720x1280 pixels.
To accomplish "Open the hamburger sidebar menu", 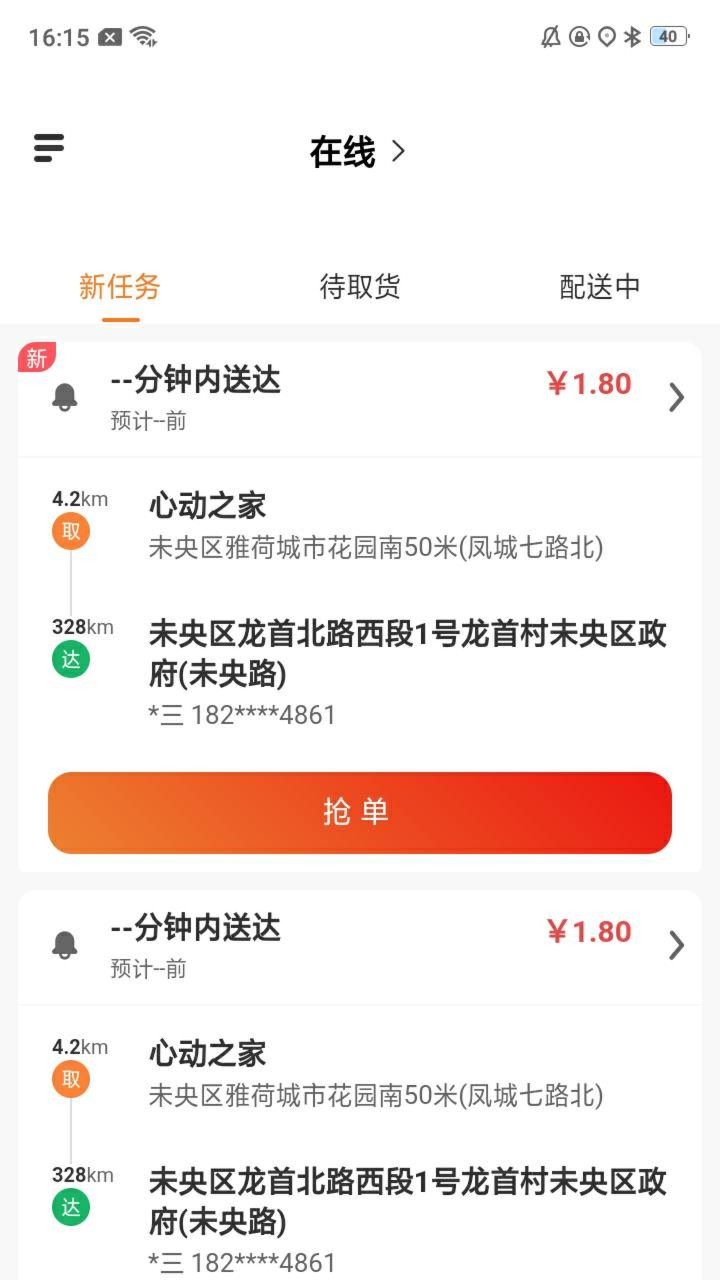I will (47, 148).
